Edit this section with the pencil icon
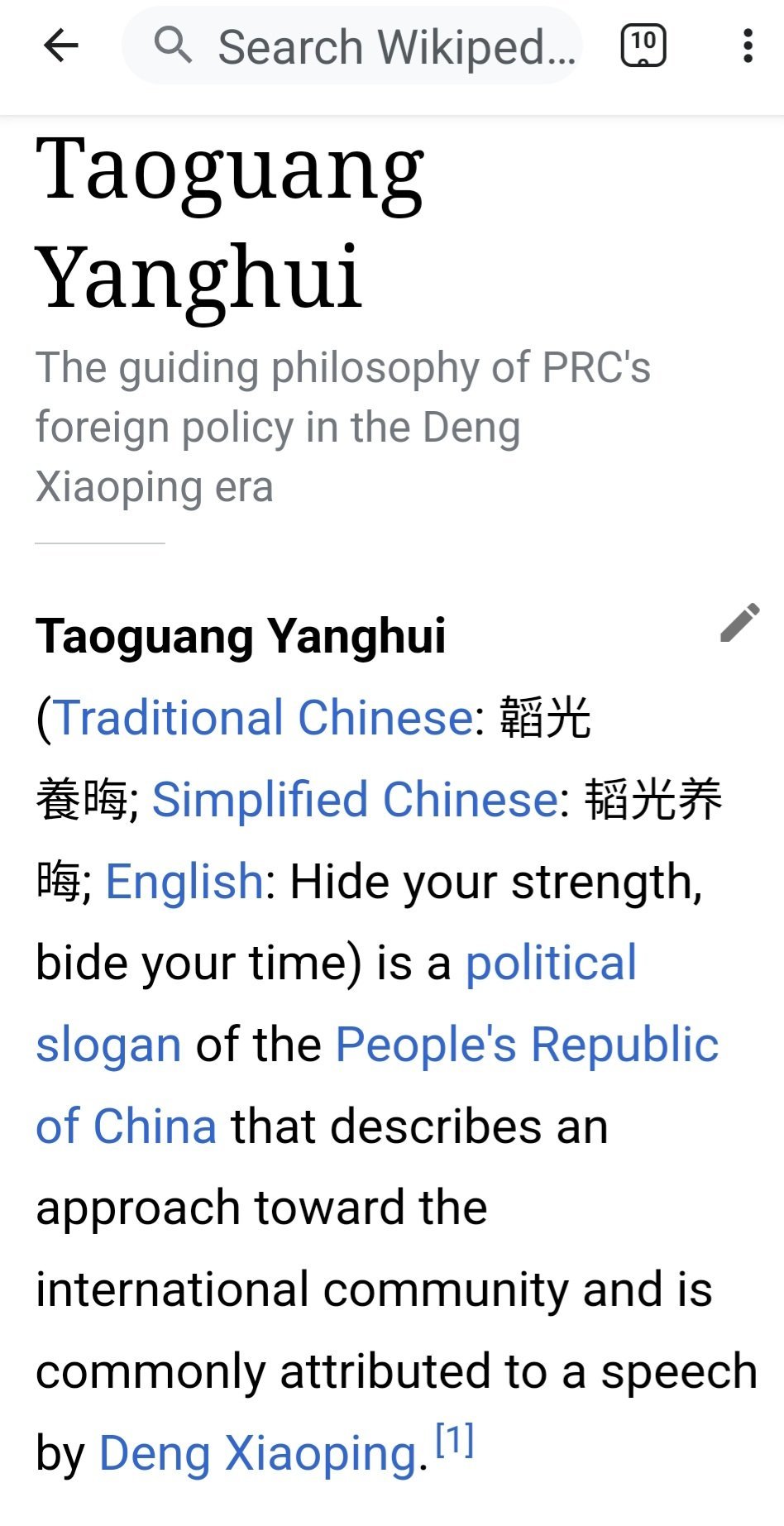The width and height of the screenshot is (784, 1526). pyautogui.click(x=739, y=622)
